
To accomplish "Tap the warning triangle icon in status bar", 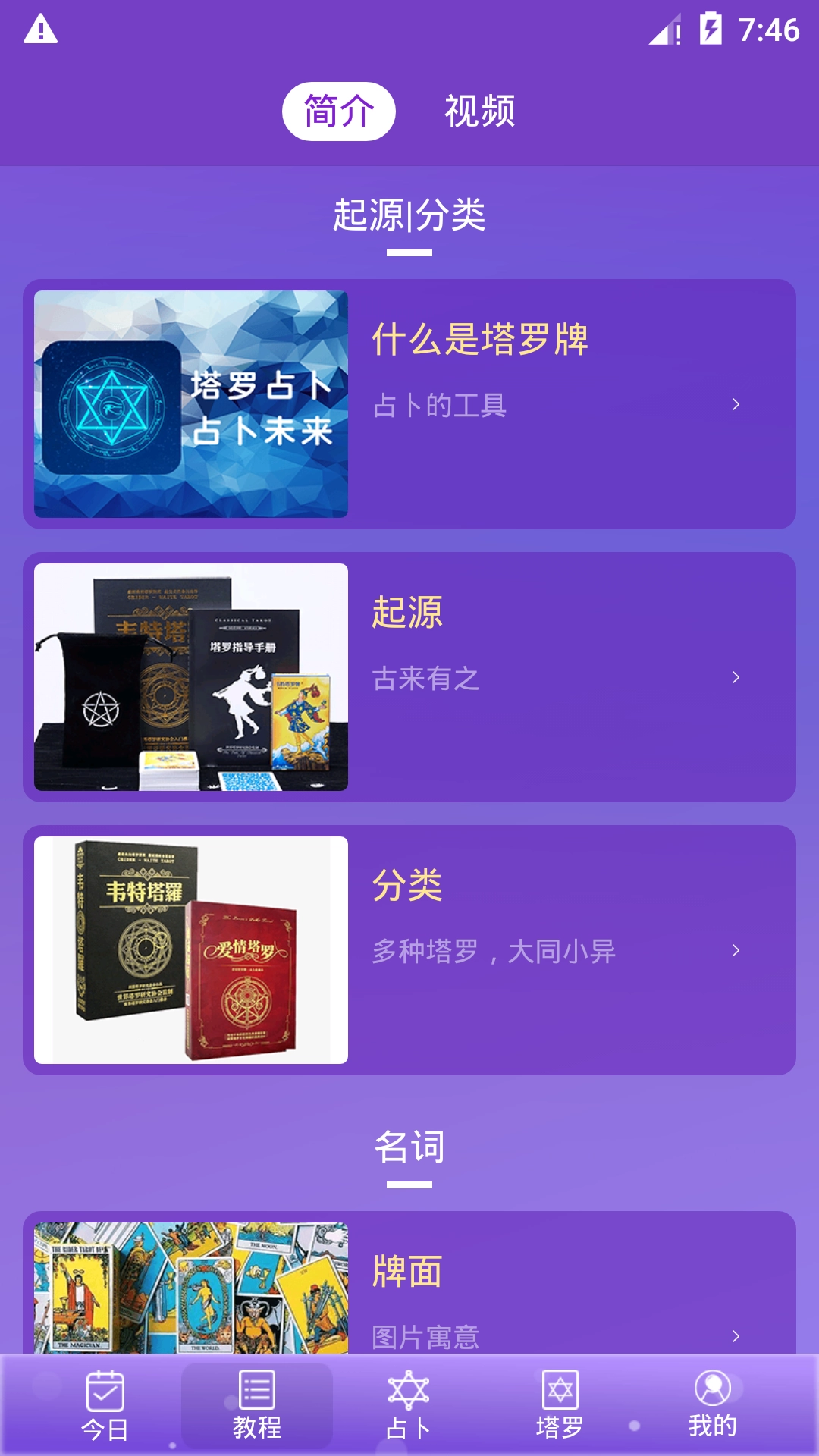I will pyautogui.click(x=39, y=28).
